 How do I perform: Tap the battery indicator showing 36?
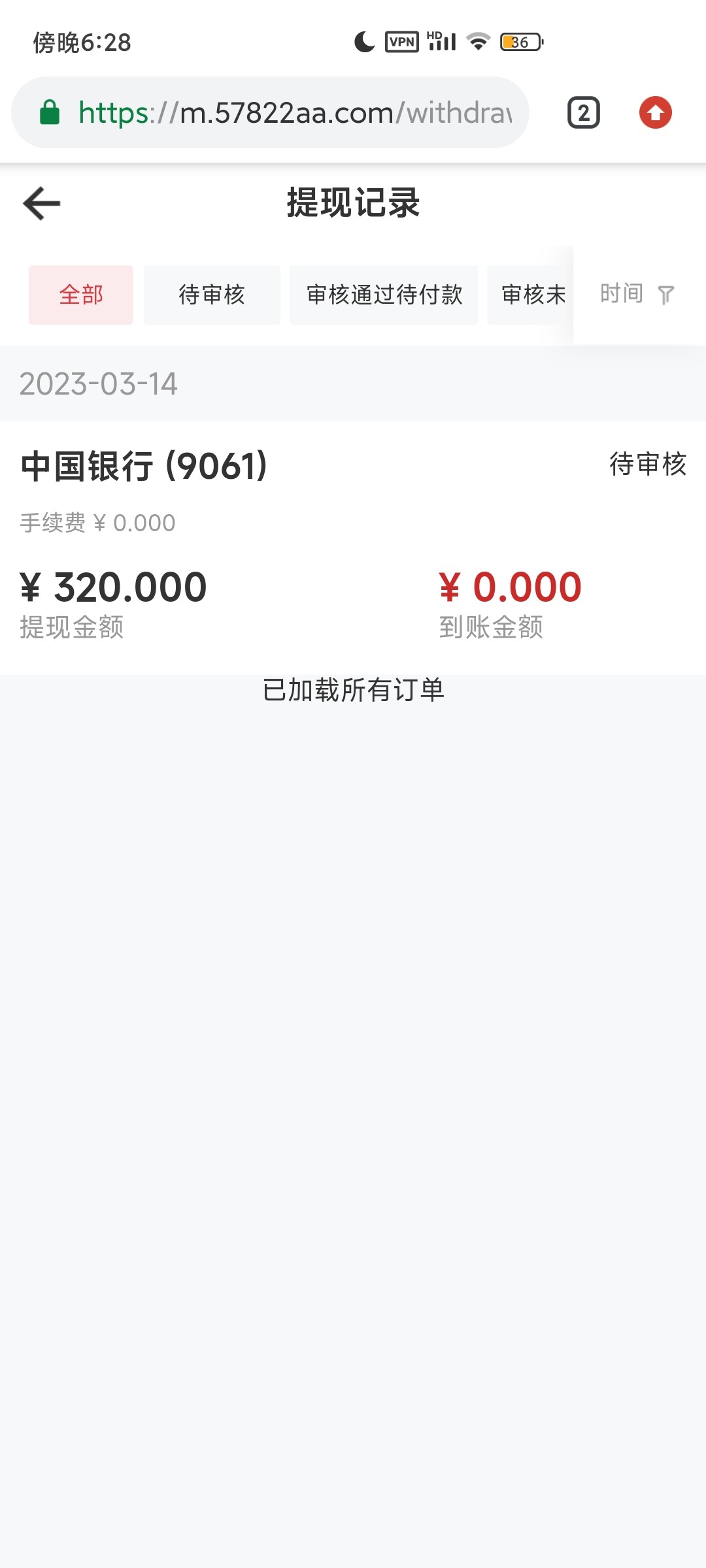[x=518, y=42]
